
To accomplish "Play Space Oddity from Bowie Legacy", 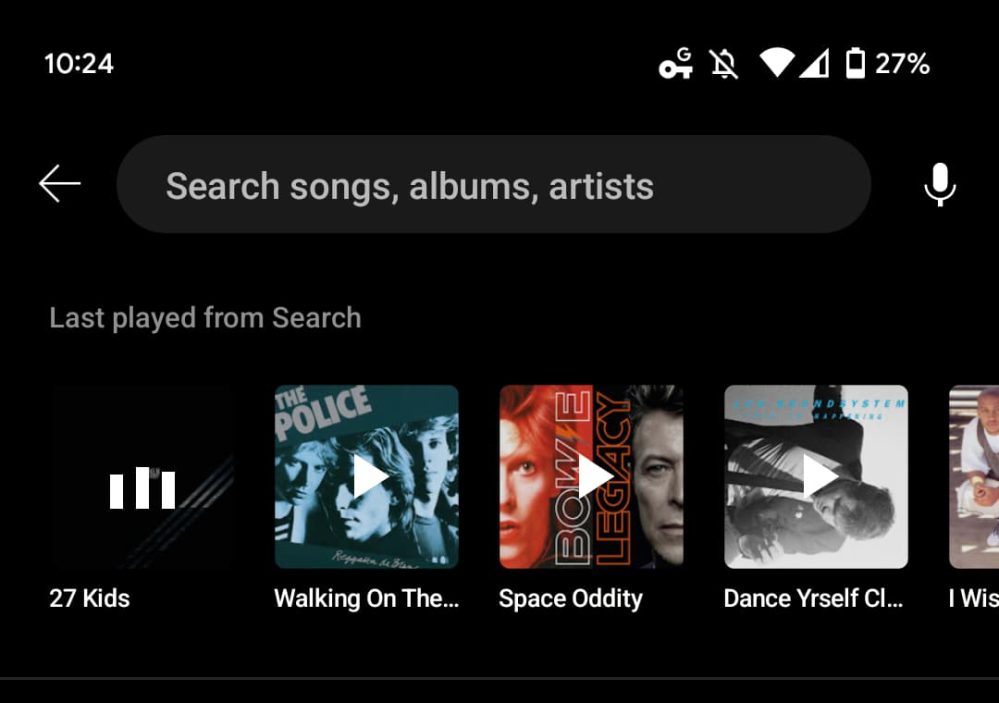I will point(591,477).
